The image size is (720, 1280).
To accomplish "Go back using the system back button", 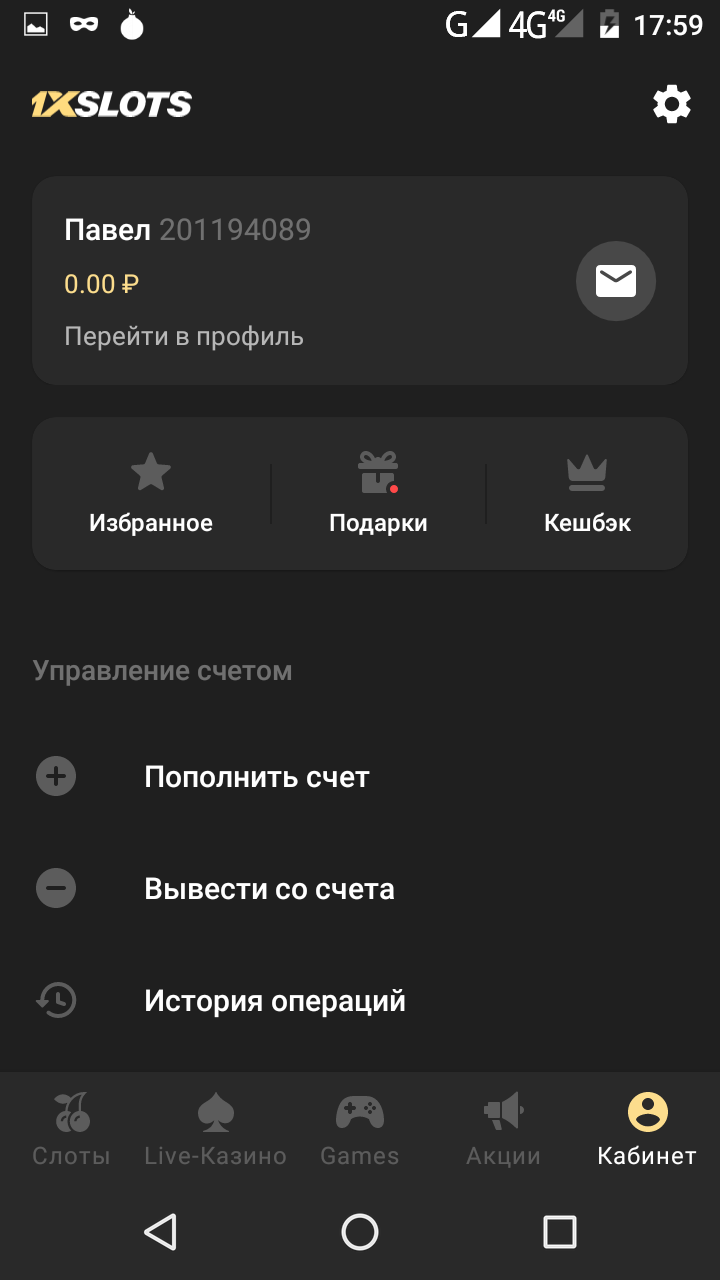I will click(x=160, y=1232).
